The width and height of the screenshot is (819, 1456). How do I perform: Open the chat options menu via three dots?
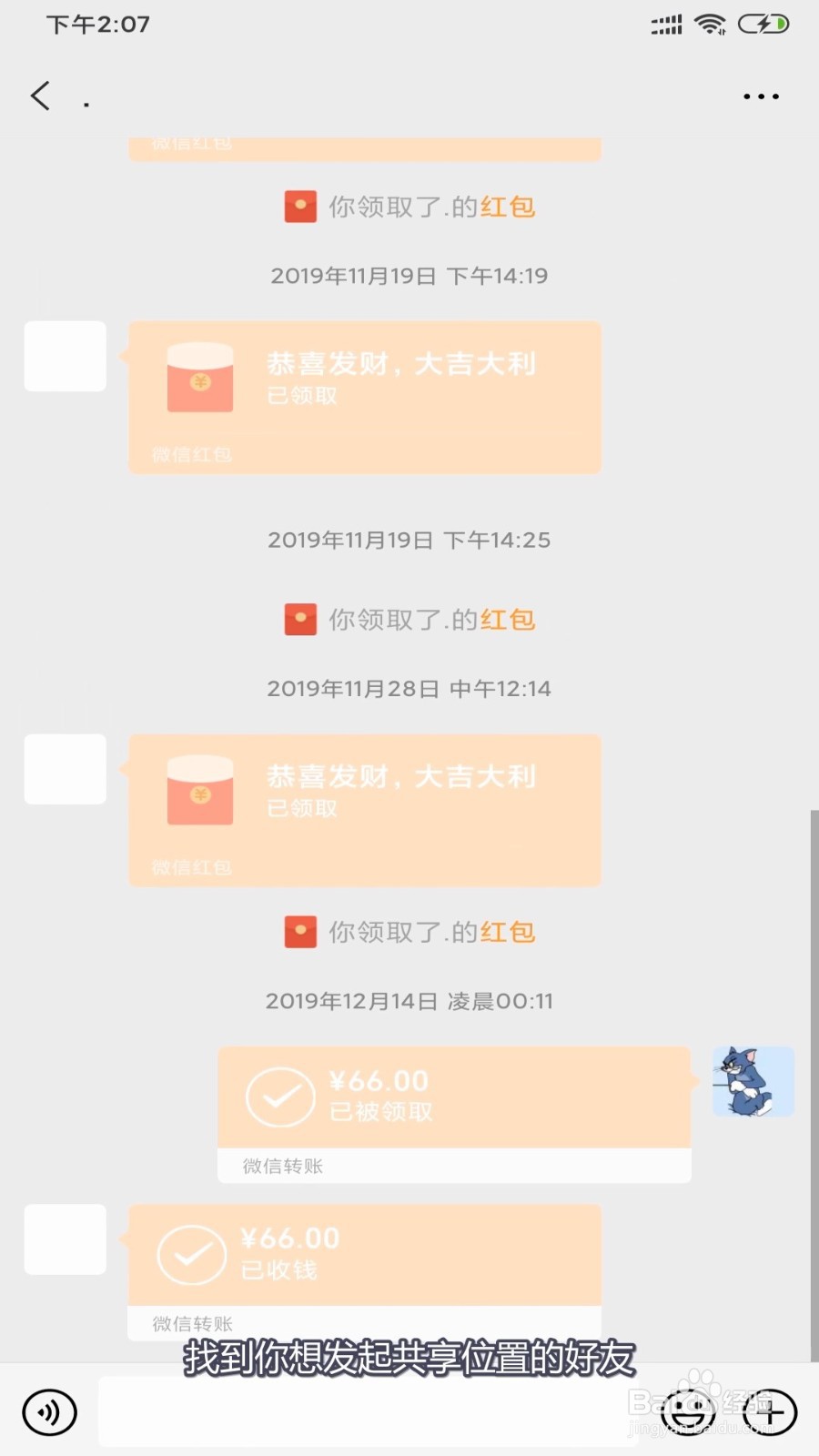click(x=761, y=96)
